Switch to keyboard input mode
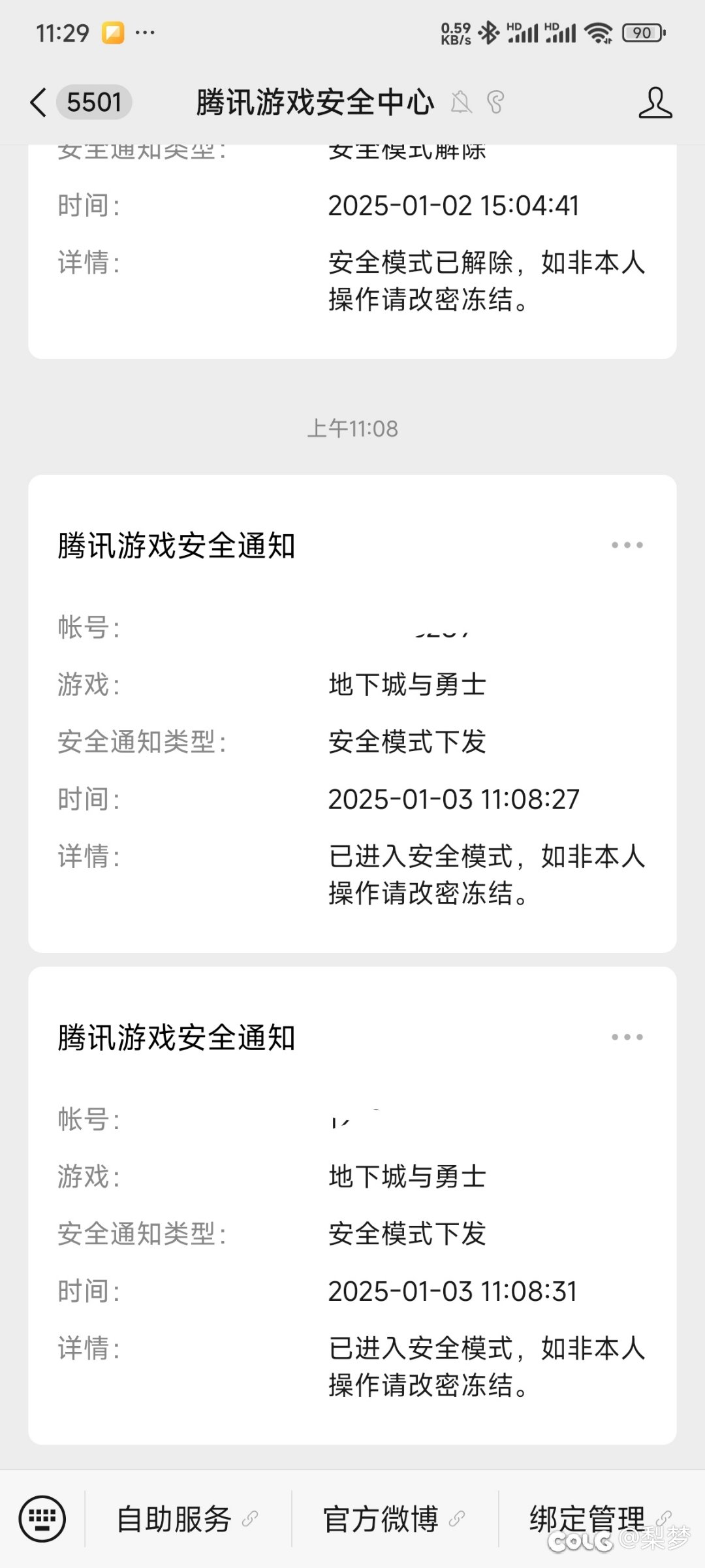705x1568 pixels. point(42,1518)
